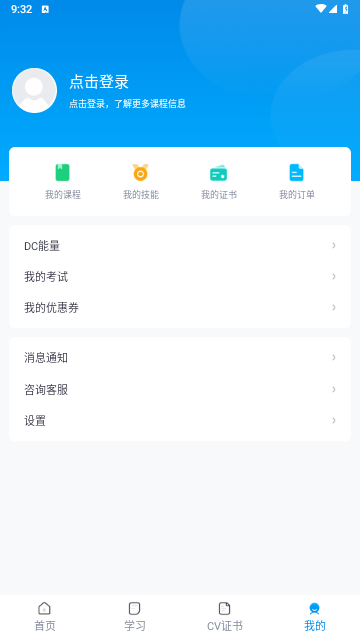Tap the profile avatar to log in

34,90
